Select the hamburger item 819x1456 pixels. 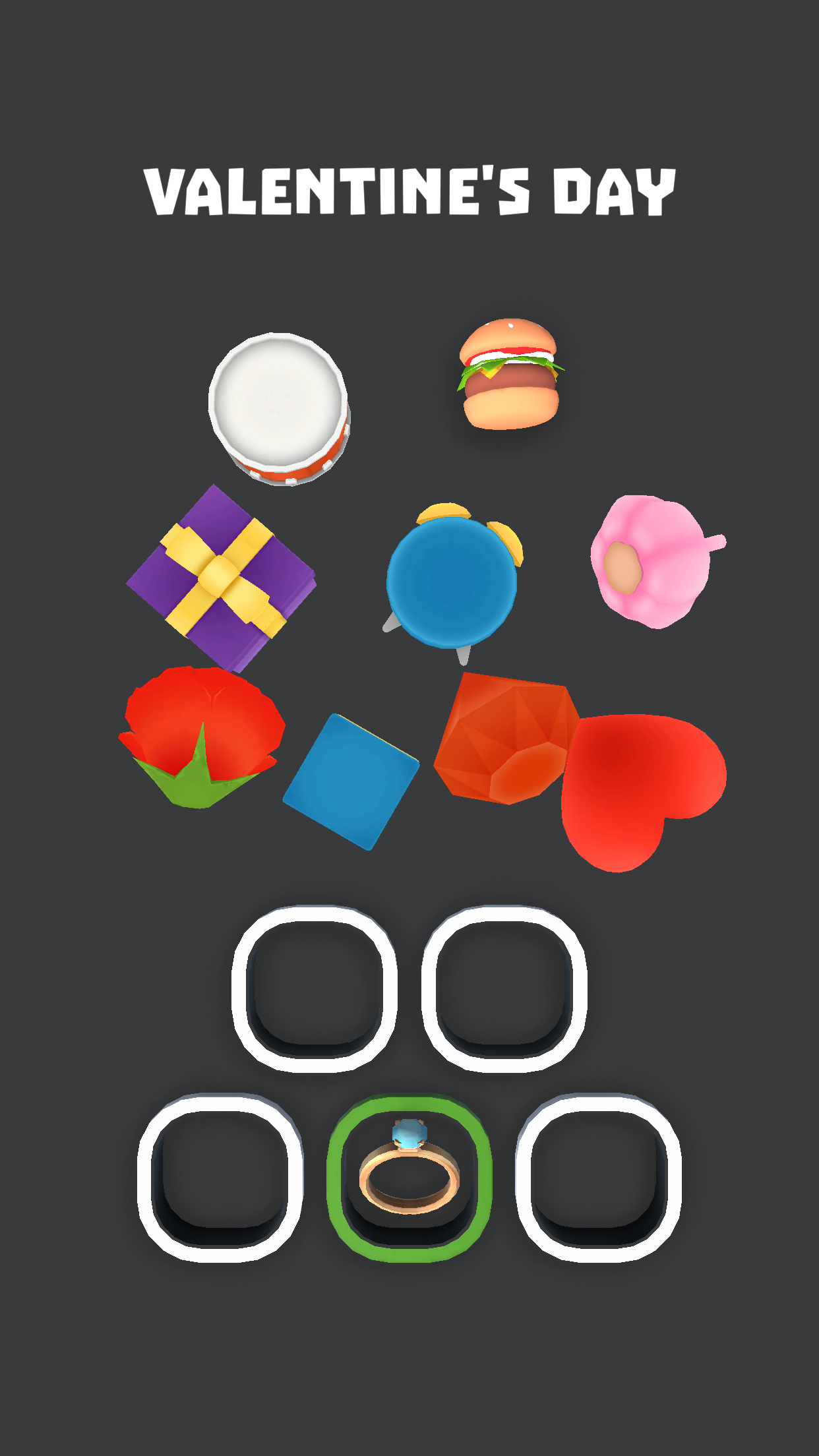508,375
